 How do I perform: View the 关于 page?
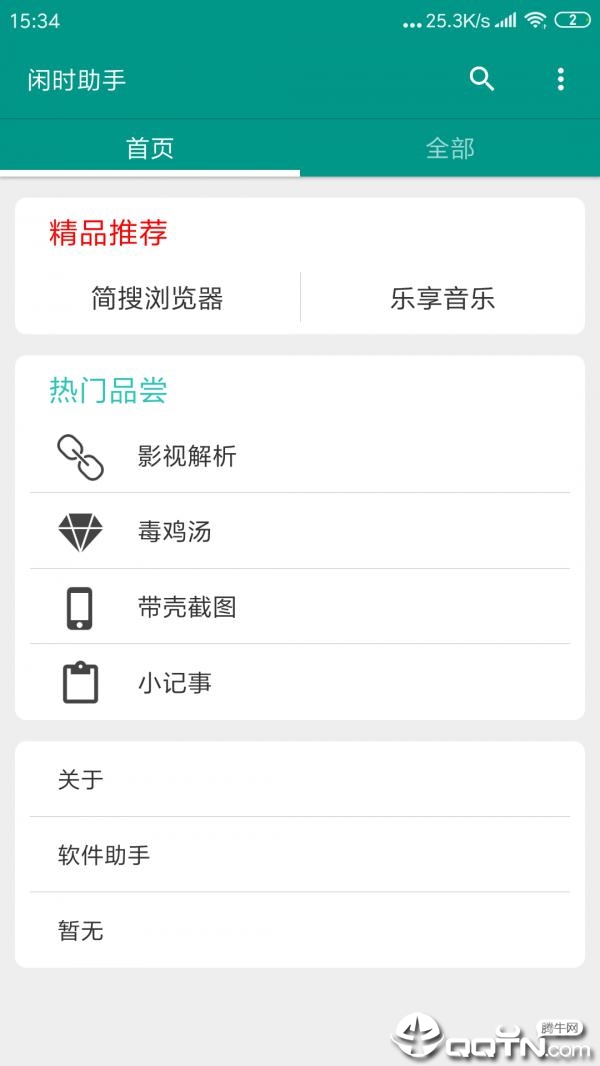tap(300, 779)
